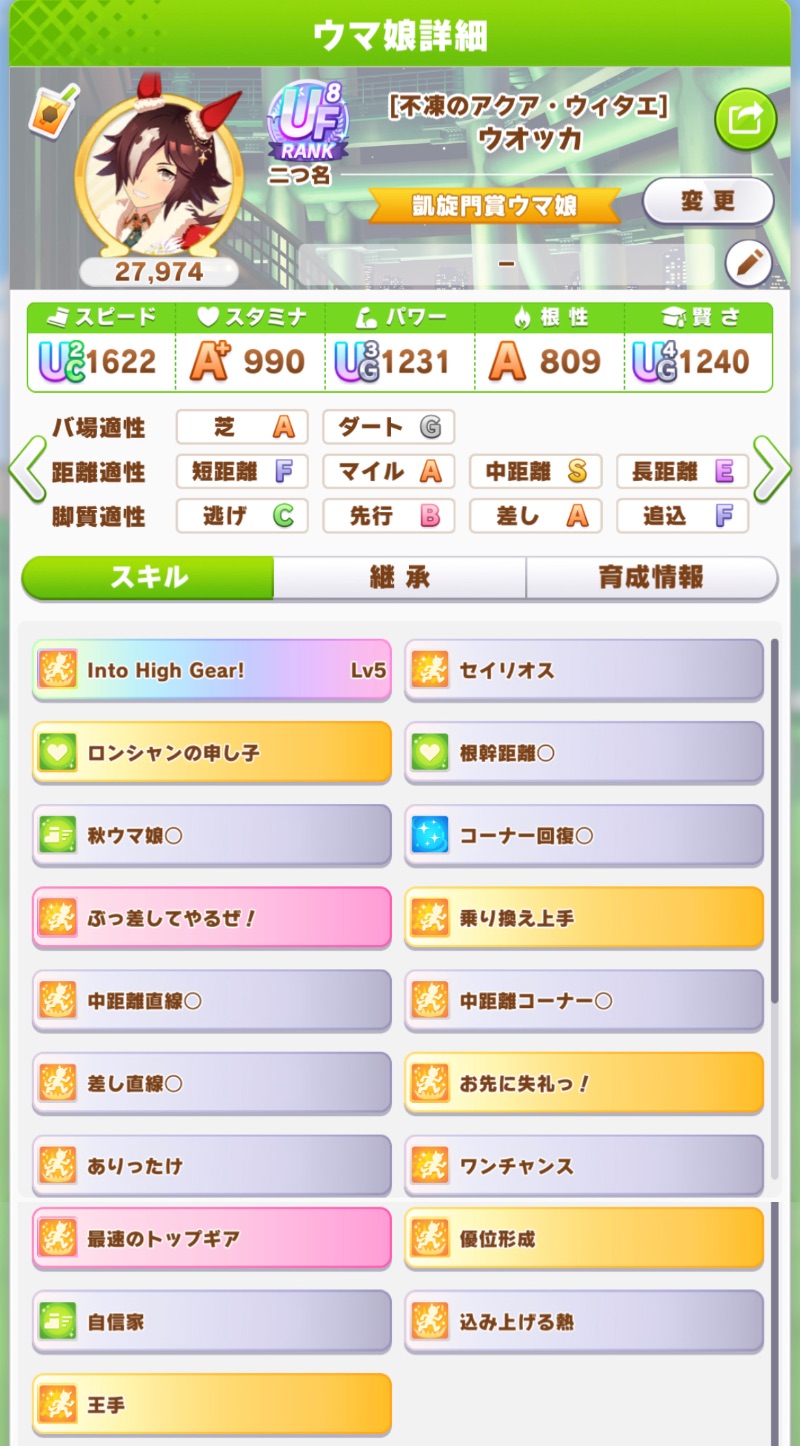View the ロンシャンの申し子 skill
Image resolution: width=800 pixels, height=1446 pixels.
pyautogui.click(x=212, y=752)
